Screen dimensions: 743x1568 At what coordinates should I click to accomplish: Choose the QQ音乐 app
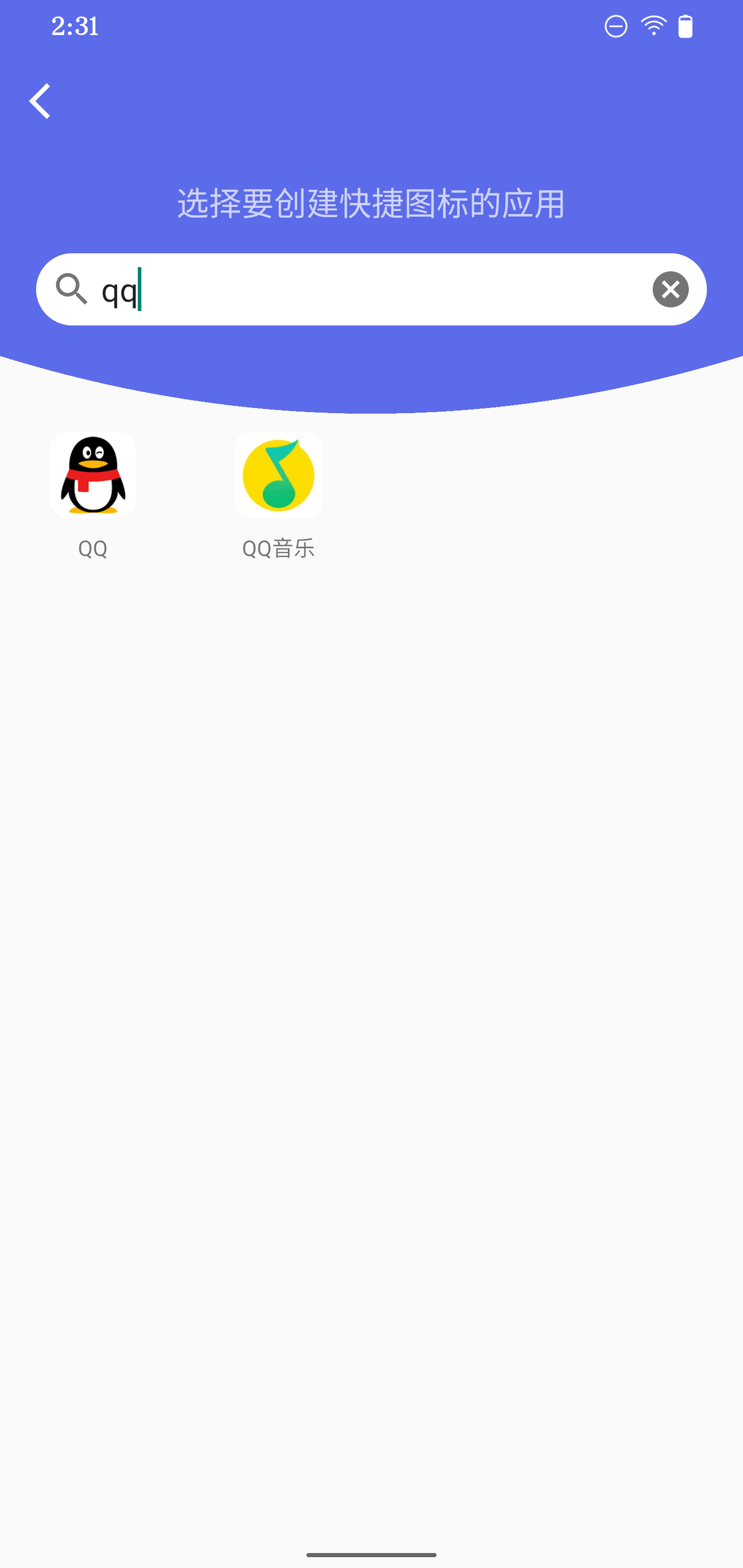(x=278, y=476)
